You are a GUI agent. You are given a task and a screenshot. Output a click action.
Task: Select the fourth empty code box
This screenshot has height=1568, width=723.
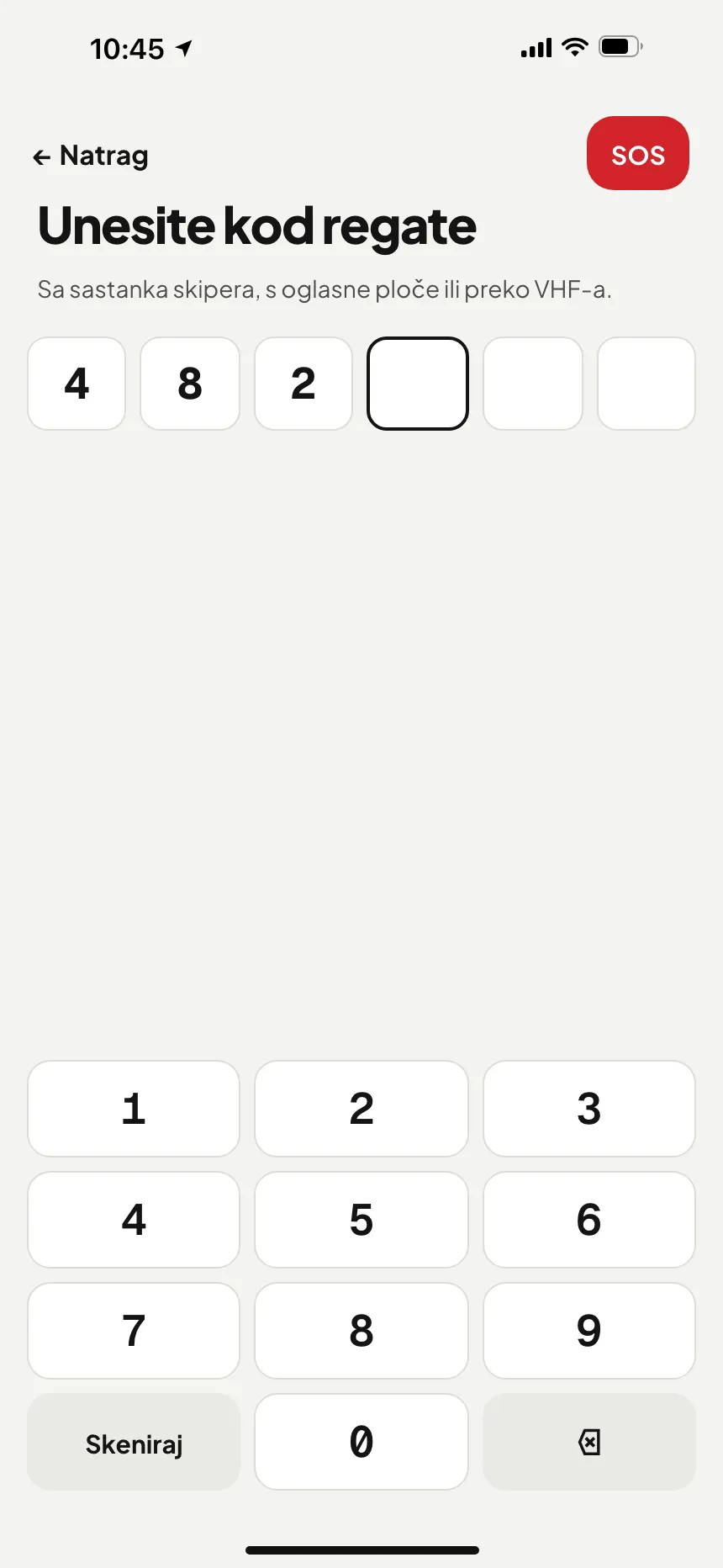[418, 384]
